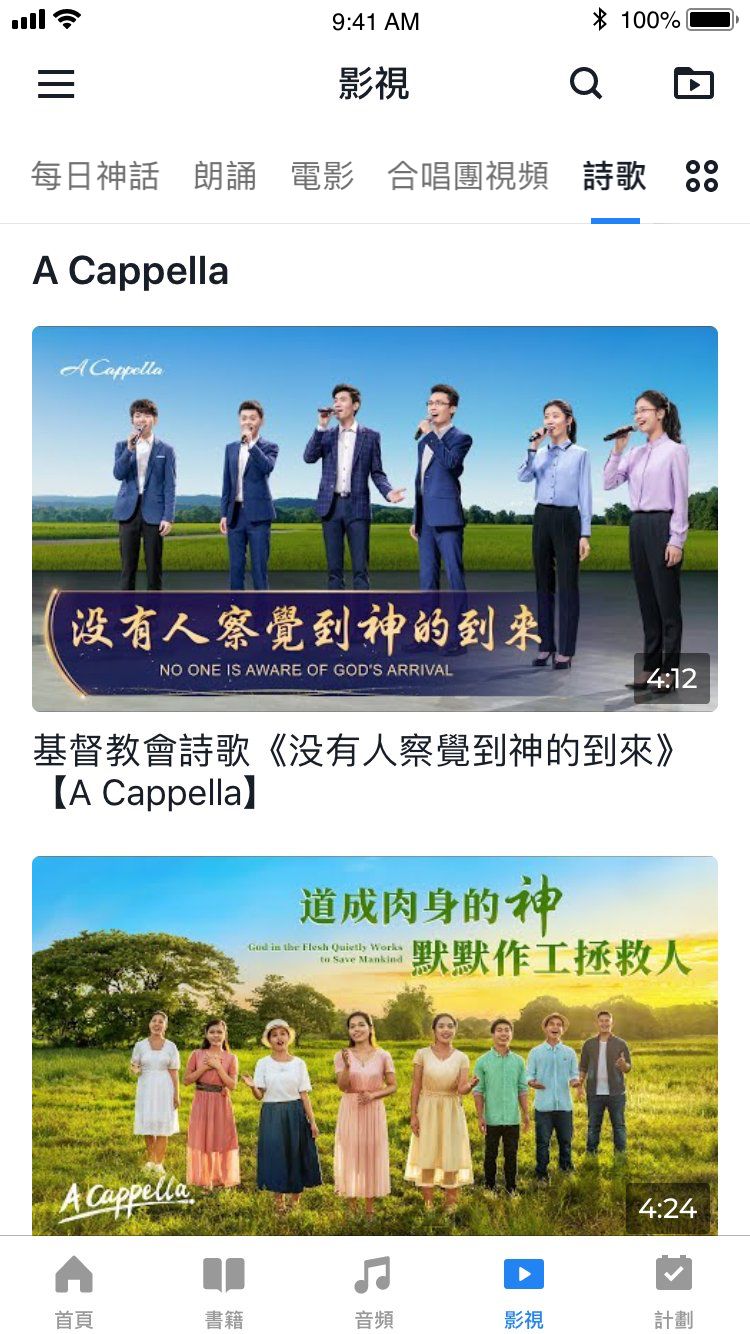Select the 電影 tab

point(322,177)
